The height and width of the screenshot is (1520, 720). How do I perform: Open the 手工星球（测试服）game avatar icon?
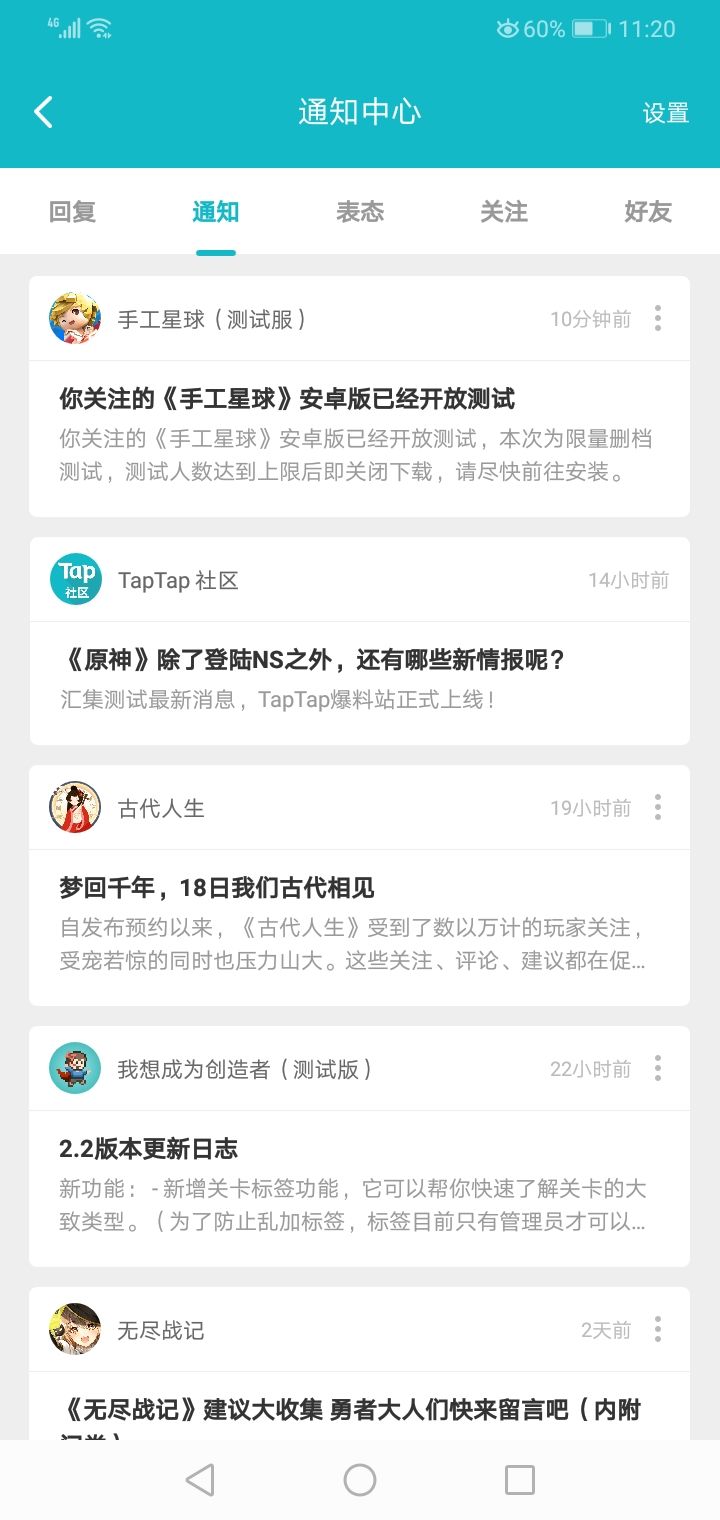(74, 318)
